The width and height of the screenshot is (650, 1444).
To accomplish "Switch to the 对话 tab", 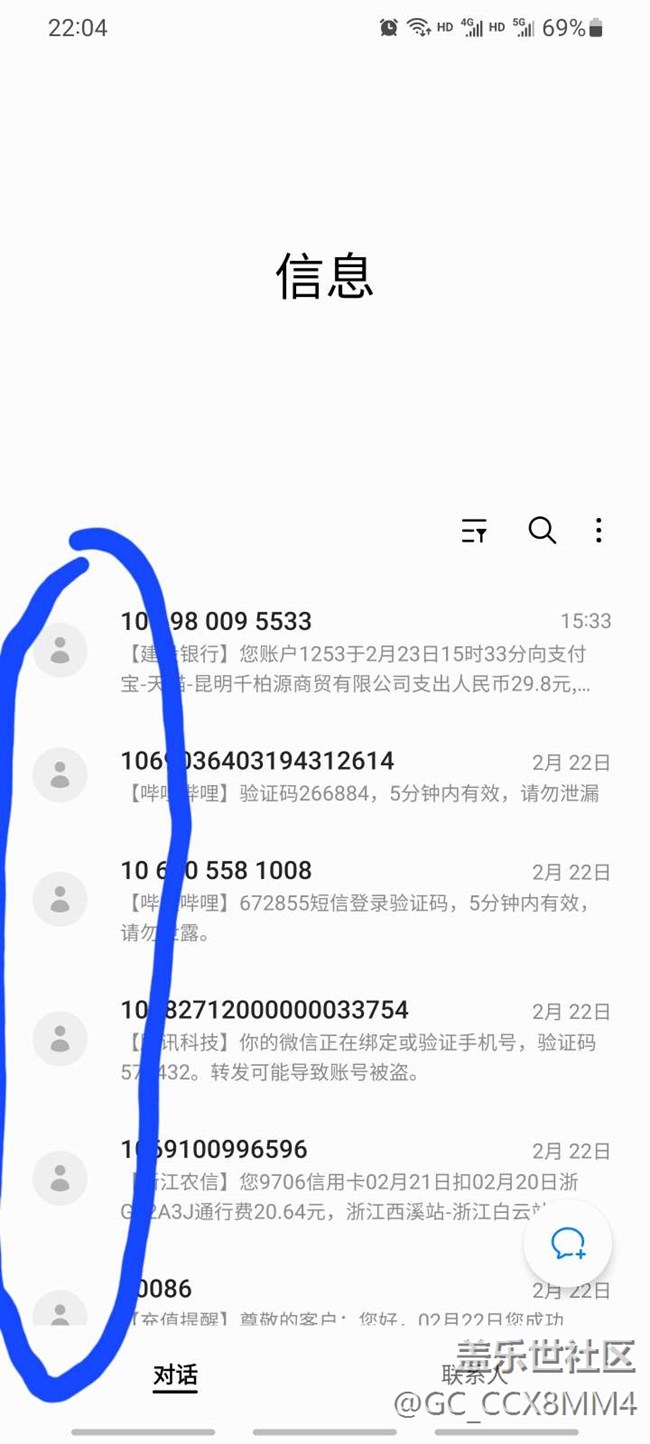I will pos(175,1375).
